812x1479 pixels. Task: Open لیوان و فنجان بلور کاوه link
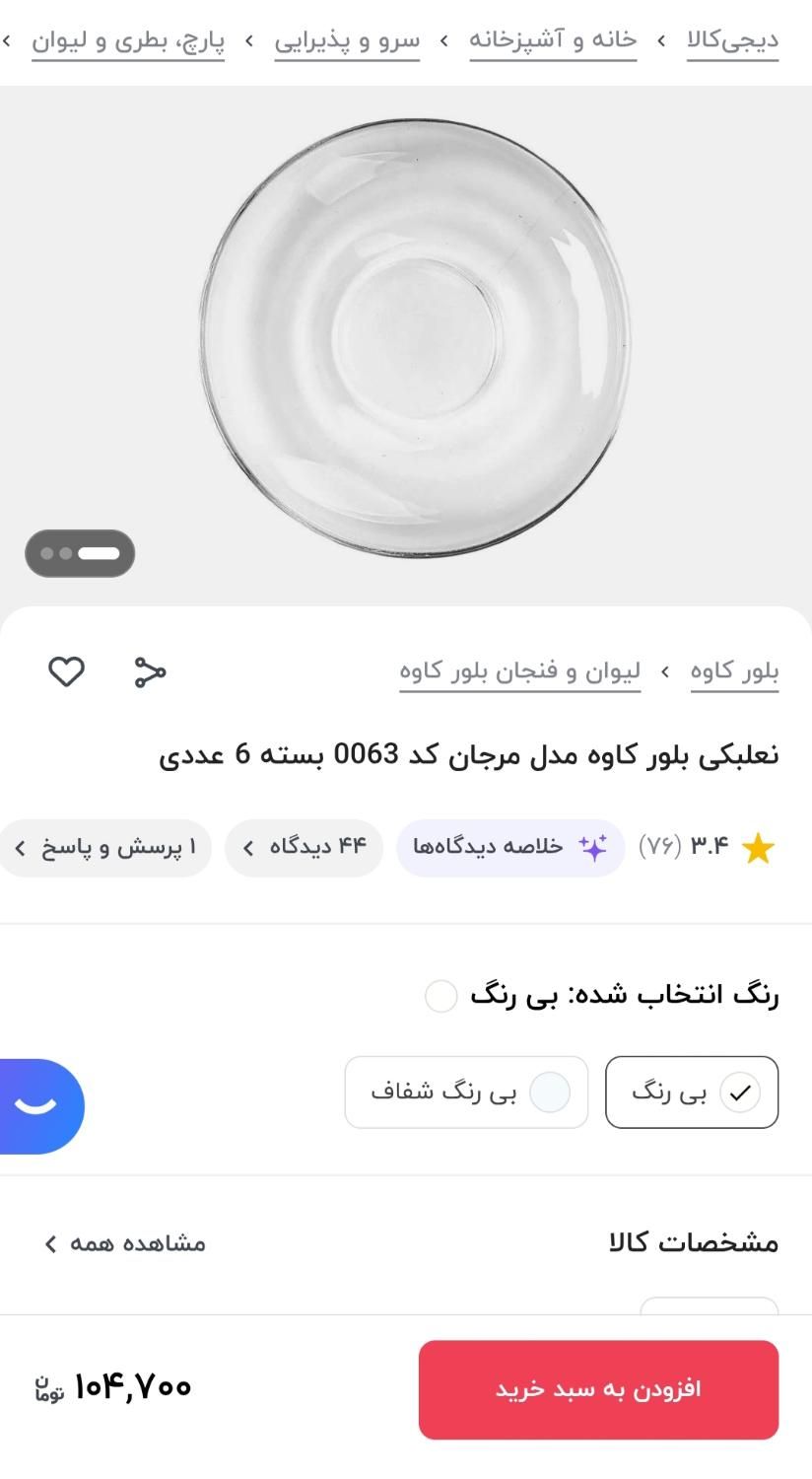coord(519,671)
